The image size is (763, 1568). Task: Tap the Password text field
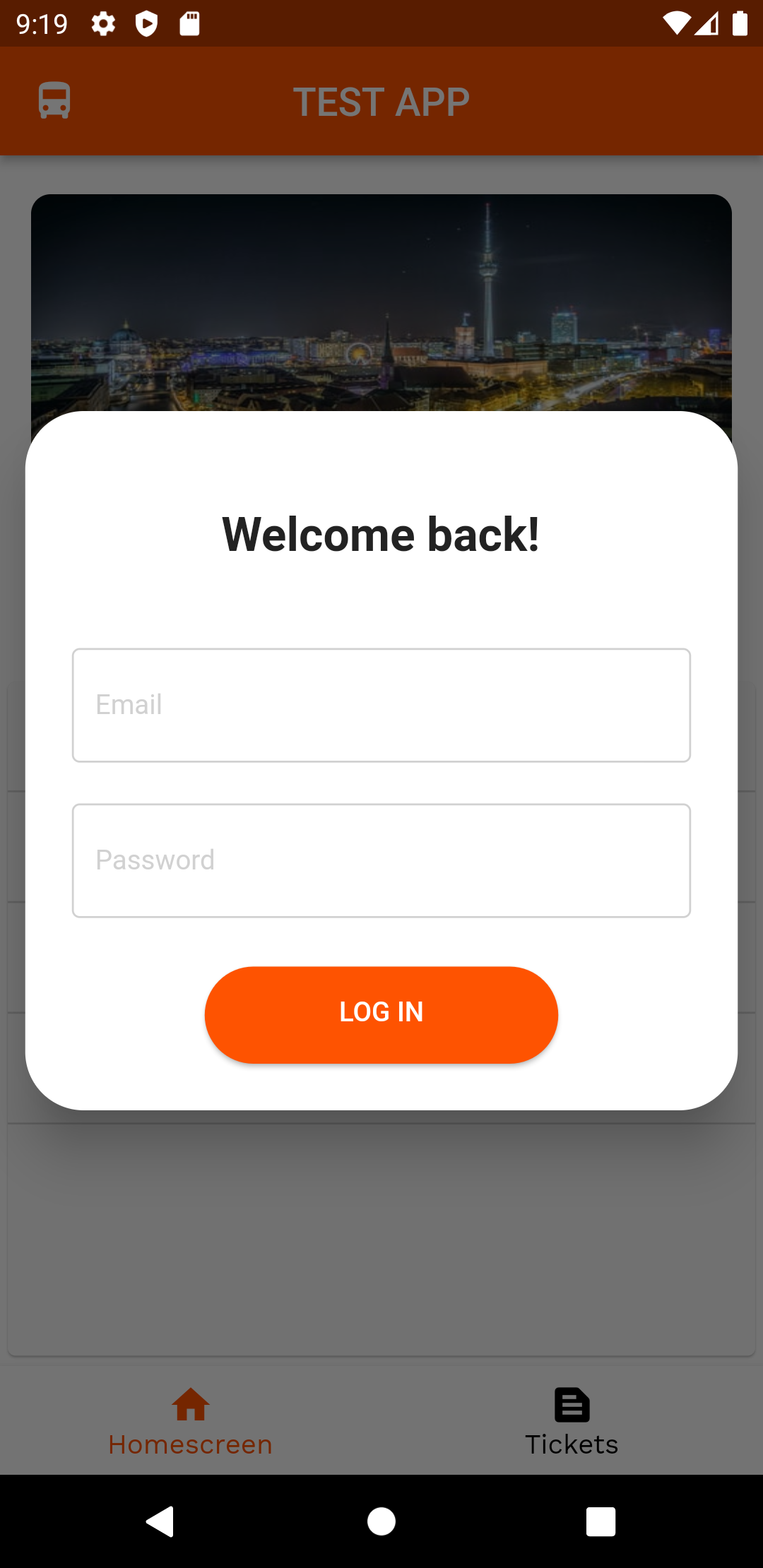[381, 860]
